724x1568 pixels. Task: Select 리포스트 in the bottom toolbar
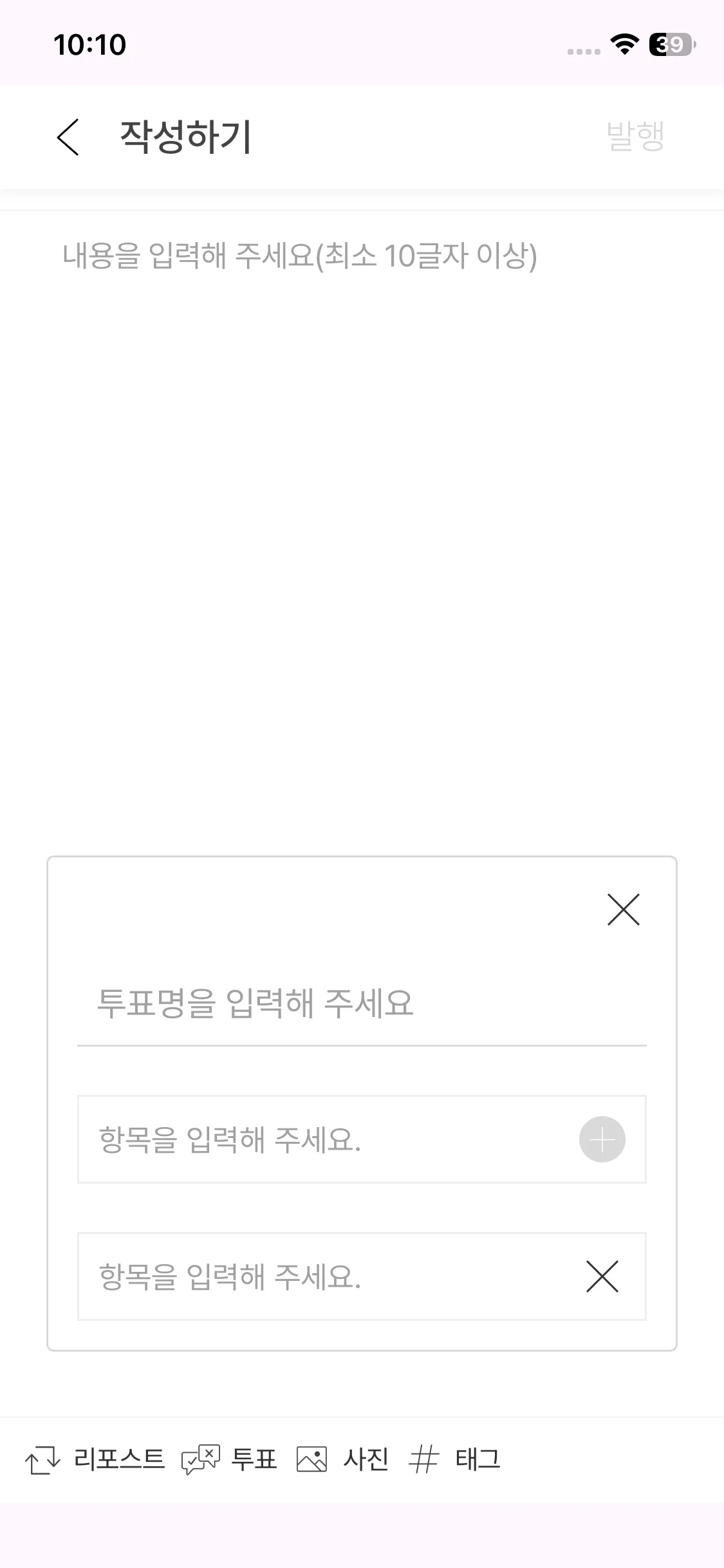(x=95, y=1459)
